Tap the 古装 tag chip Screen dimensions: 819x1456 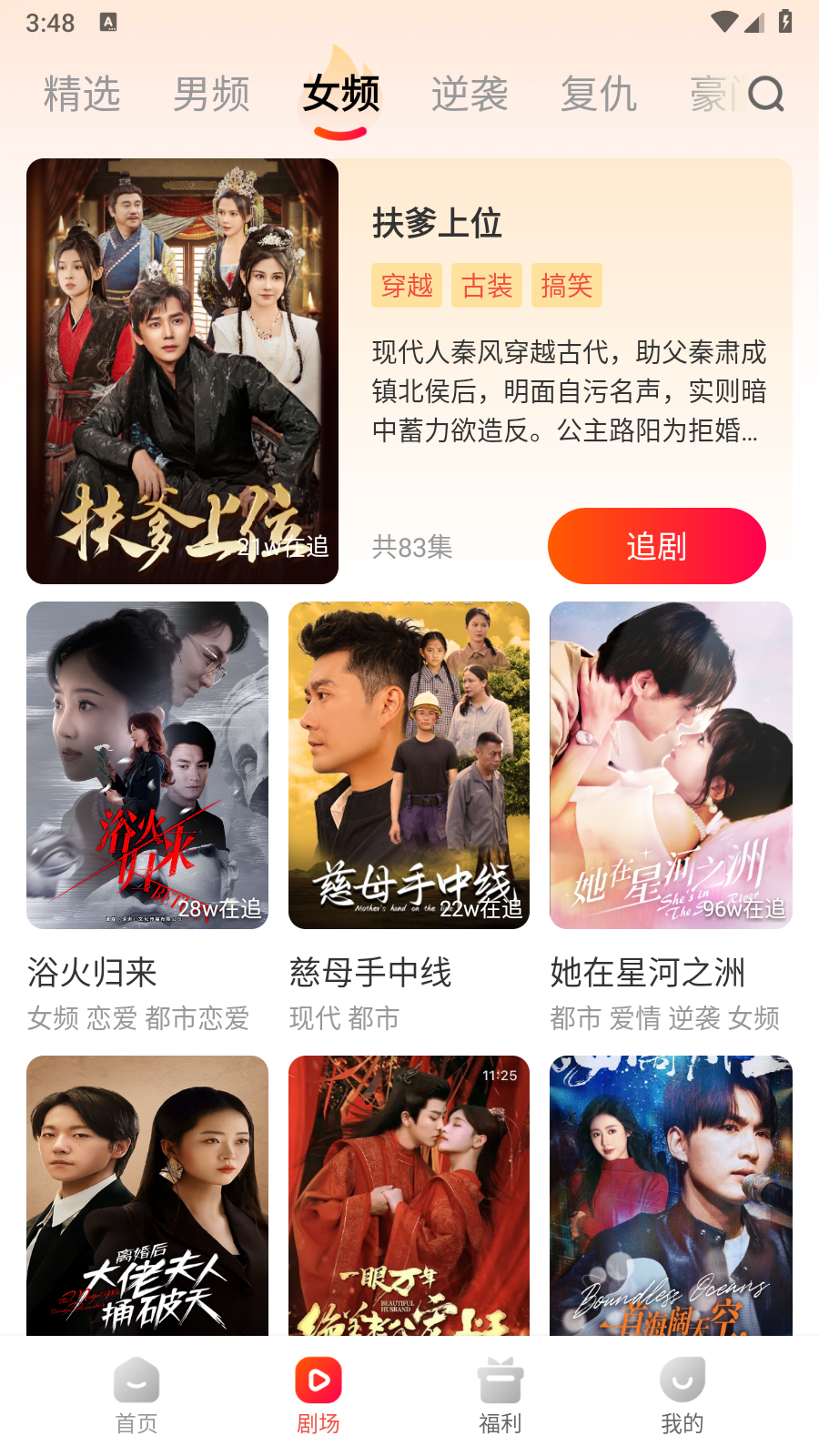(x=487, y=286)
